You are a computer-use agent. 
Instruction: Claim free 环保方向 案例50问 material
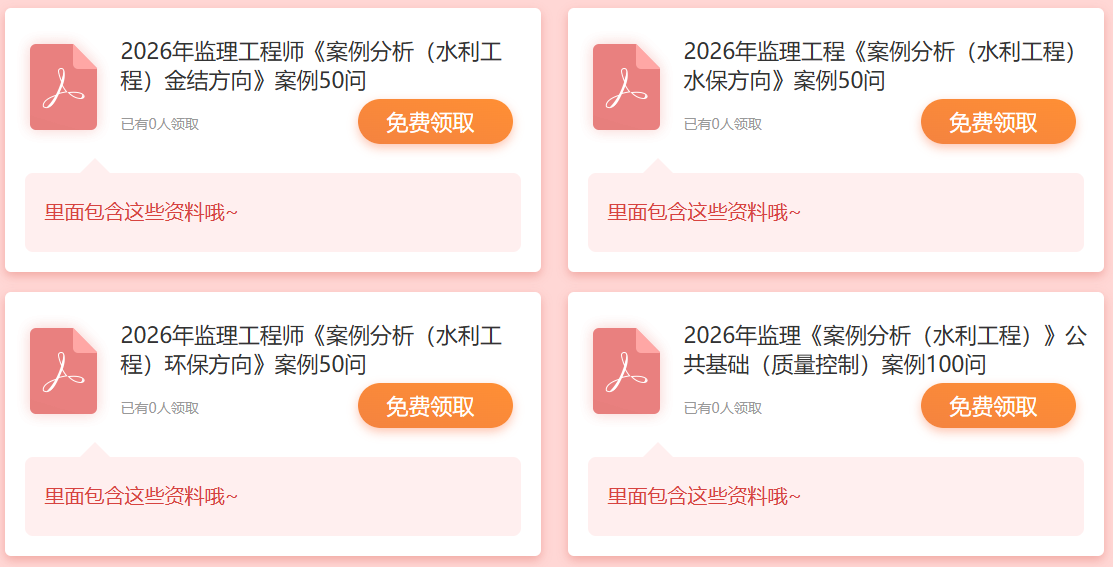[x=435, y=406]
